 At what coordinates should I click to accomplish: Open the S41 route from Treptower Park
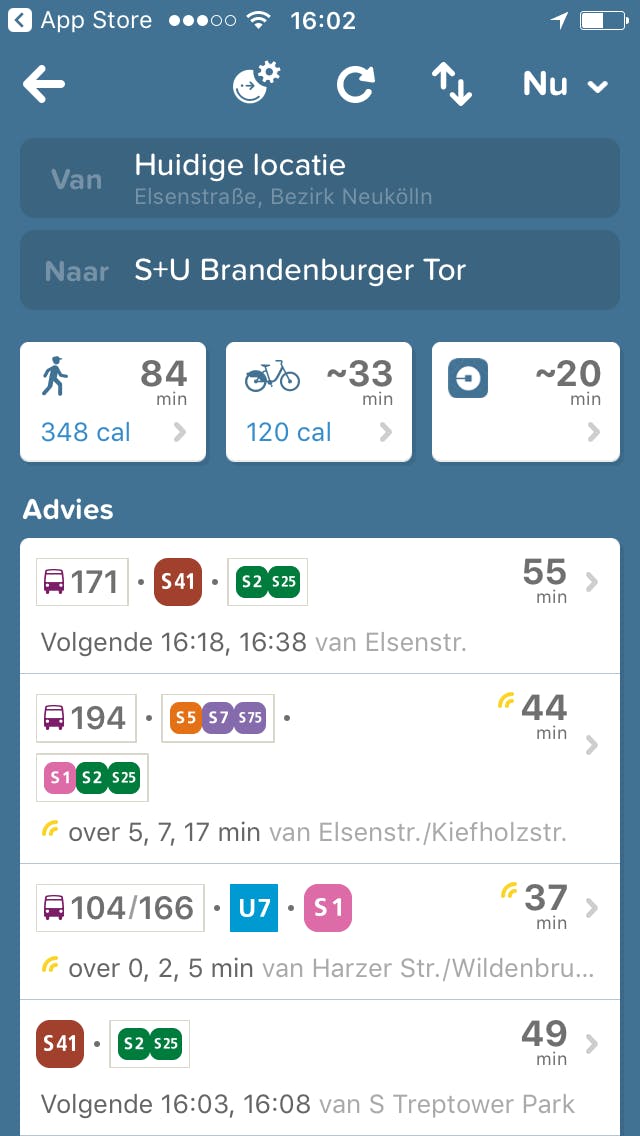point(320,1066)
